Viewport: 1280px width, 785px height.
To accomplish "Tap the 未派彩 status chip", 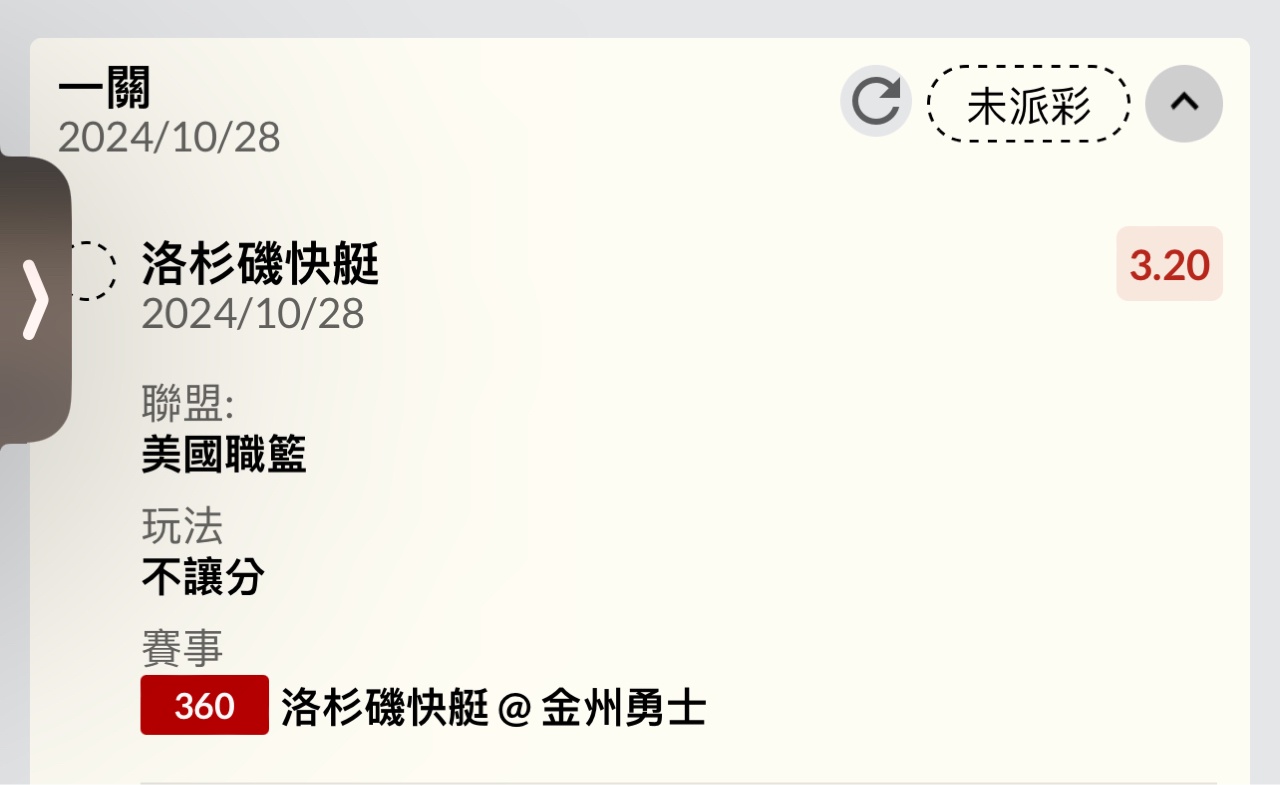I will click(x=1028, y=104).
